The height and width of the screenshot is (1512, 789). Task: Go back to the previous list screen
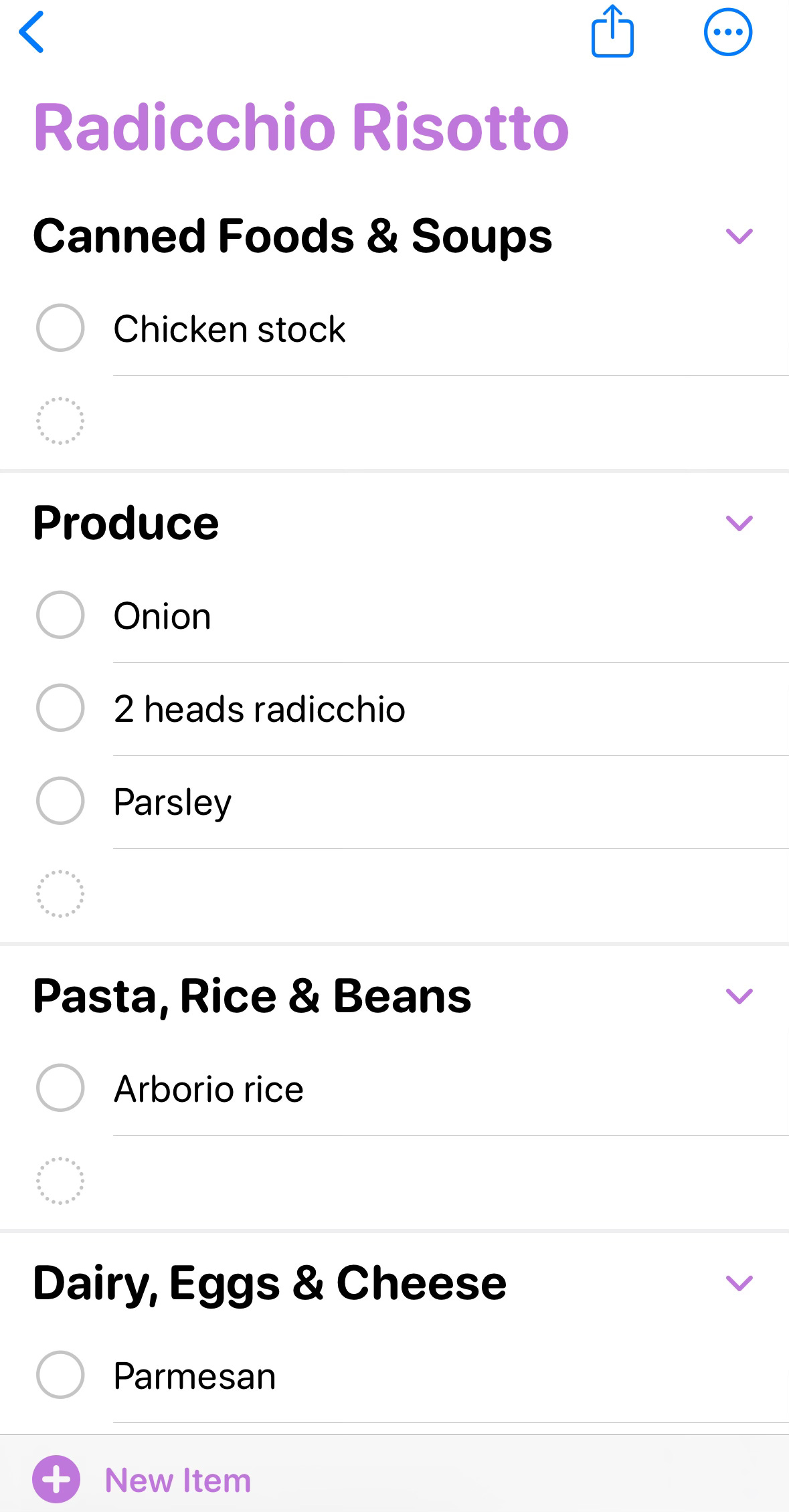[31, 31]
